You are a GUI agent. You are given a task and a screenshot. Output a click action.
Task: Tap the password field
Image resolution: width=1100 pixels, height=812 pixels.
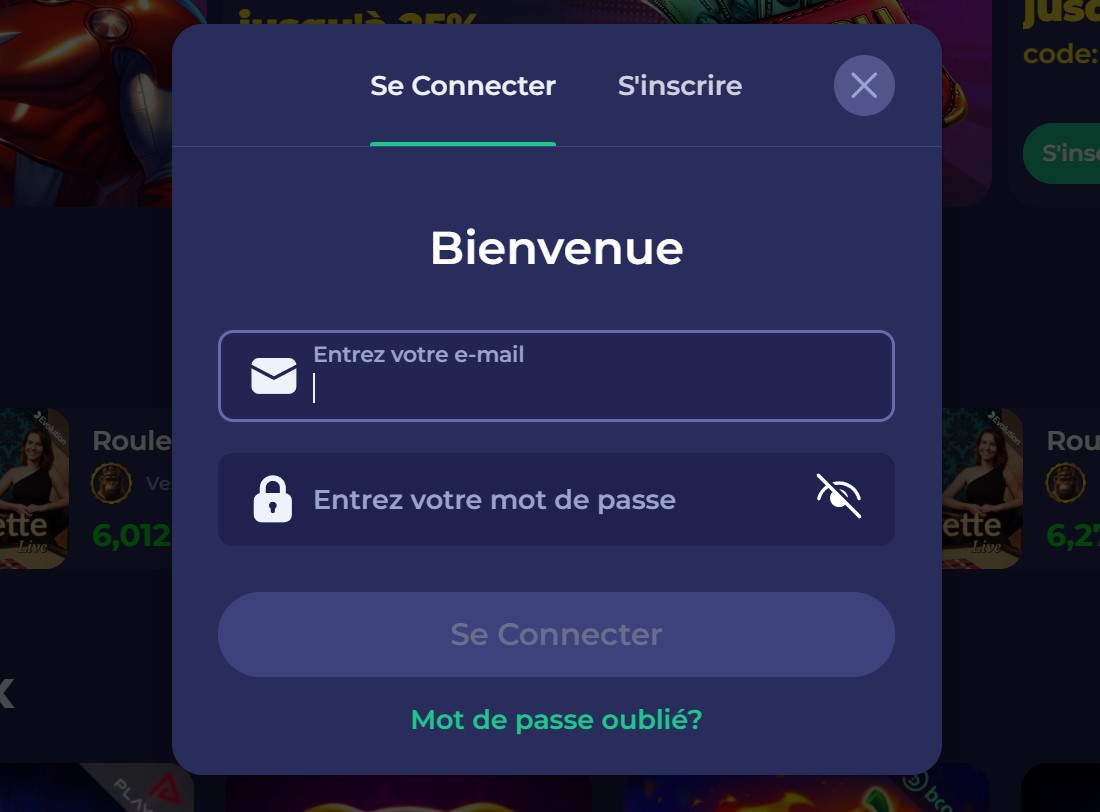pyautogui.click(x=540, y=500)
